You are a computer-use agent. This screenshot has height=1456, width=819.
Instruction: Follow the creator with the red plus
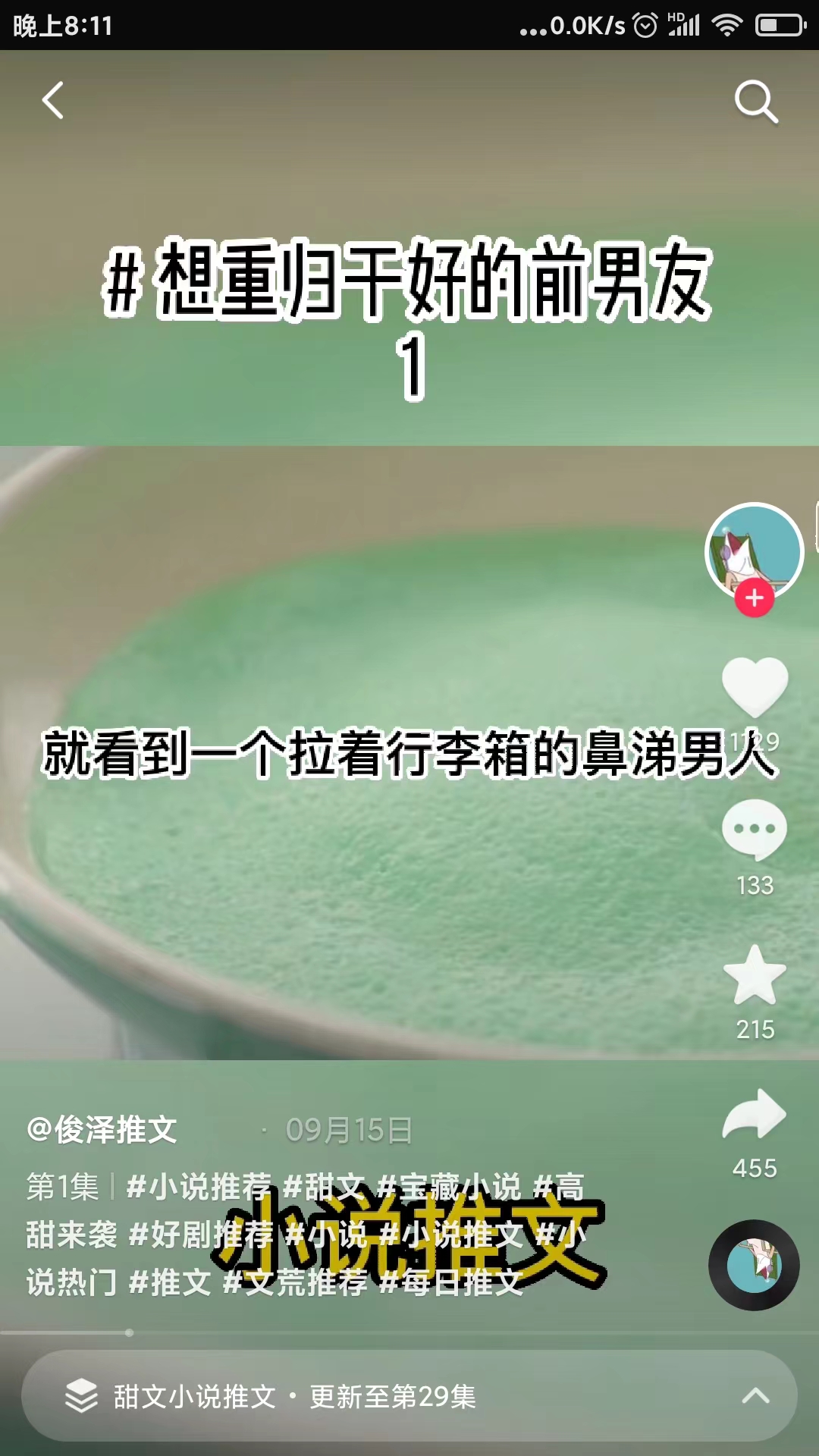point(754,598)
